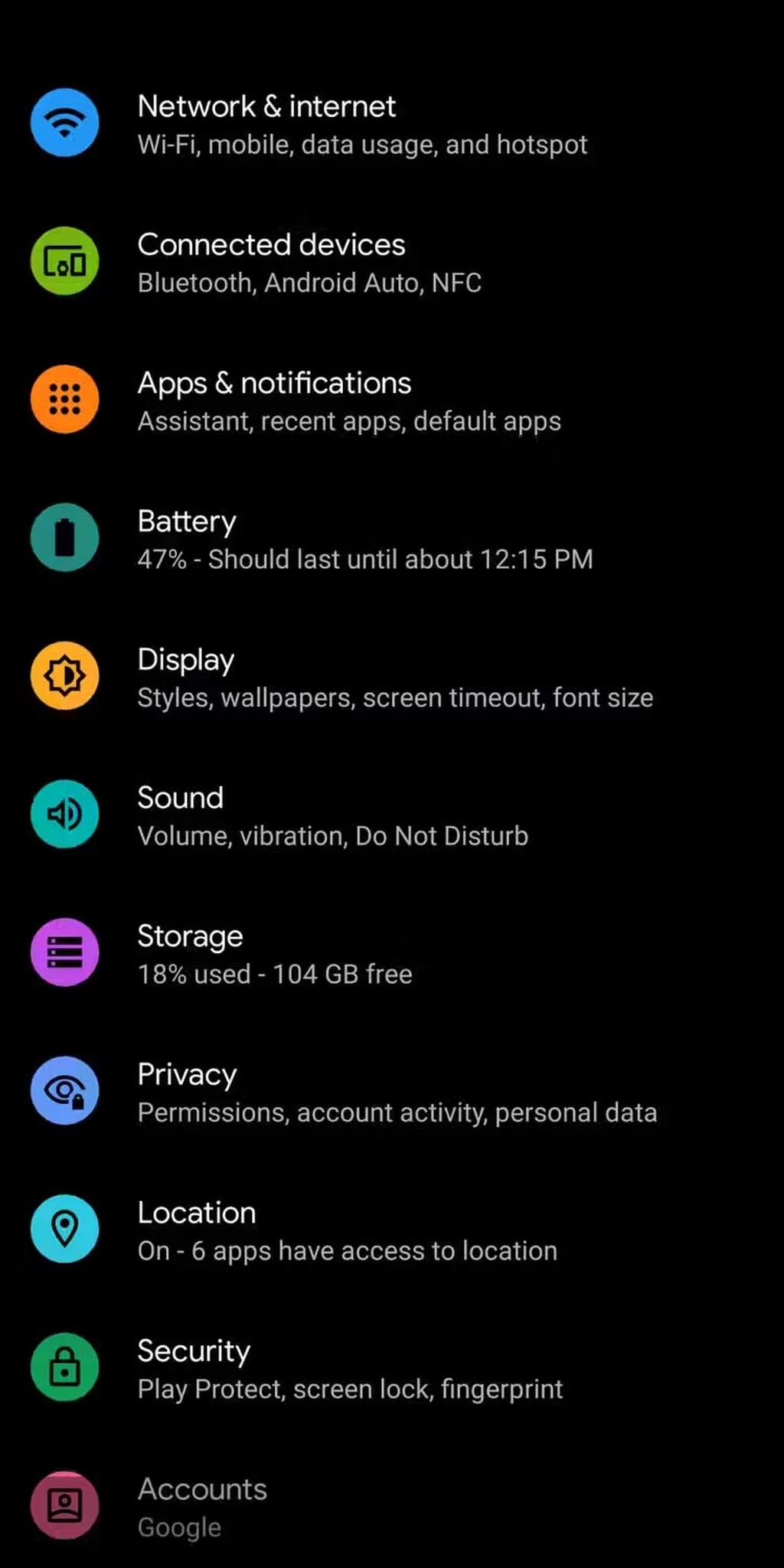The image size is (784, 1568).
Task: Tap the purple Storage icon
Action: coord(65,952)
